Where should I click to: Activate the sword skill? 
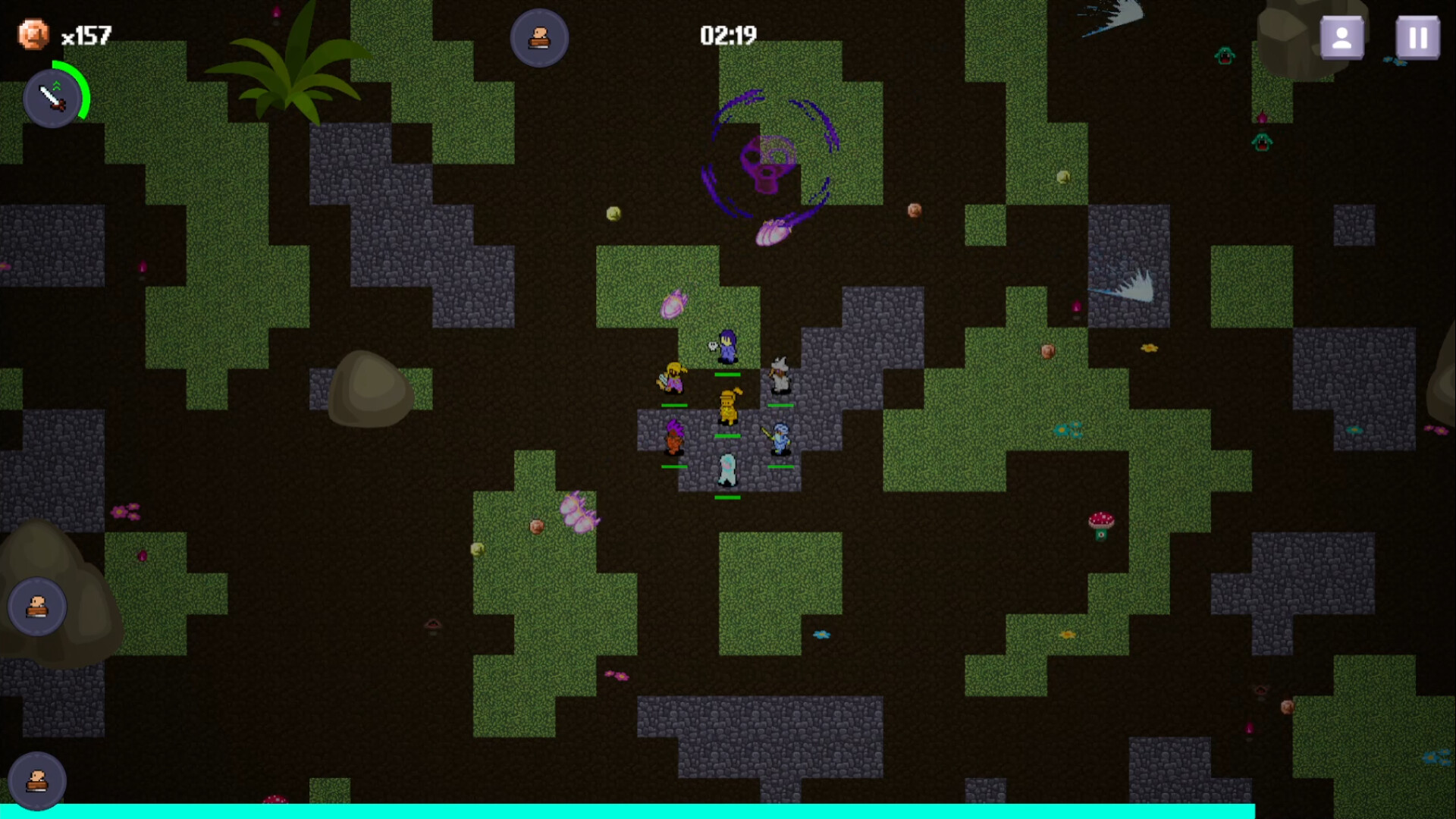tap(52, 97)
